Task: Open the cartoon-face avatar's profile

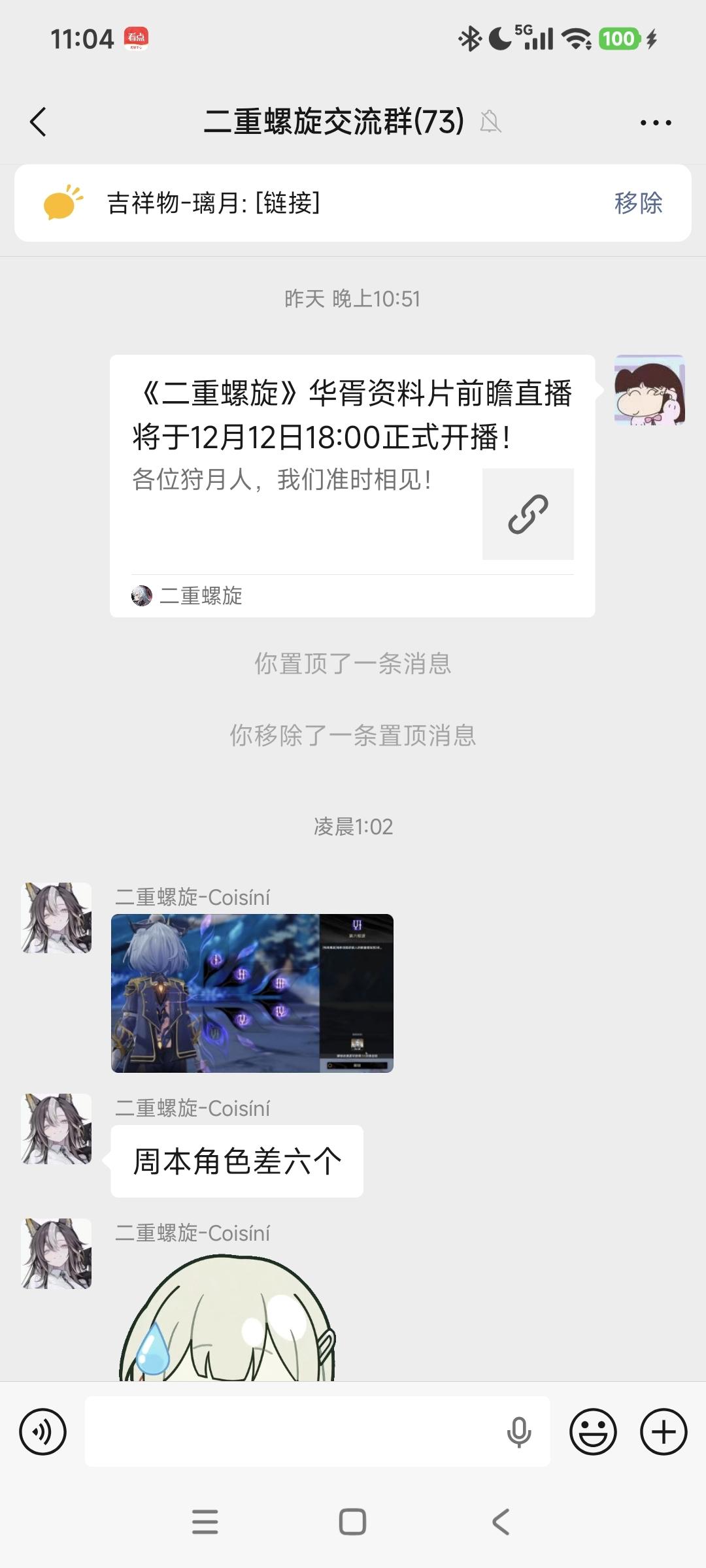Action: coord(649,390)
